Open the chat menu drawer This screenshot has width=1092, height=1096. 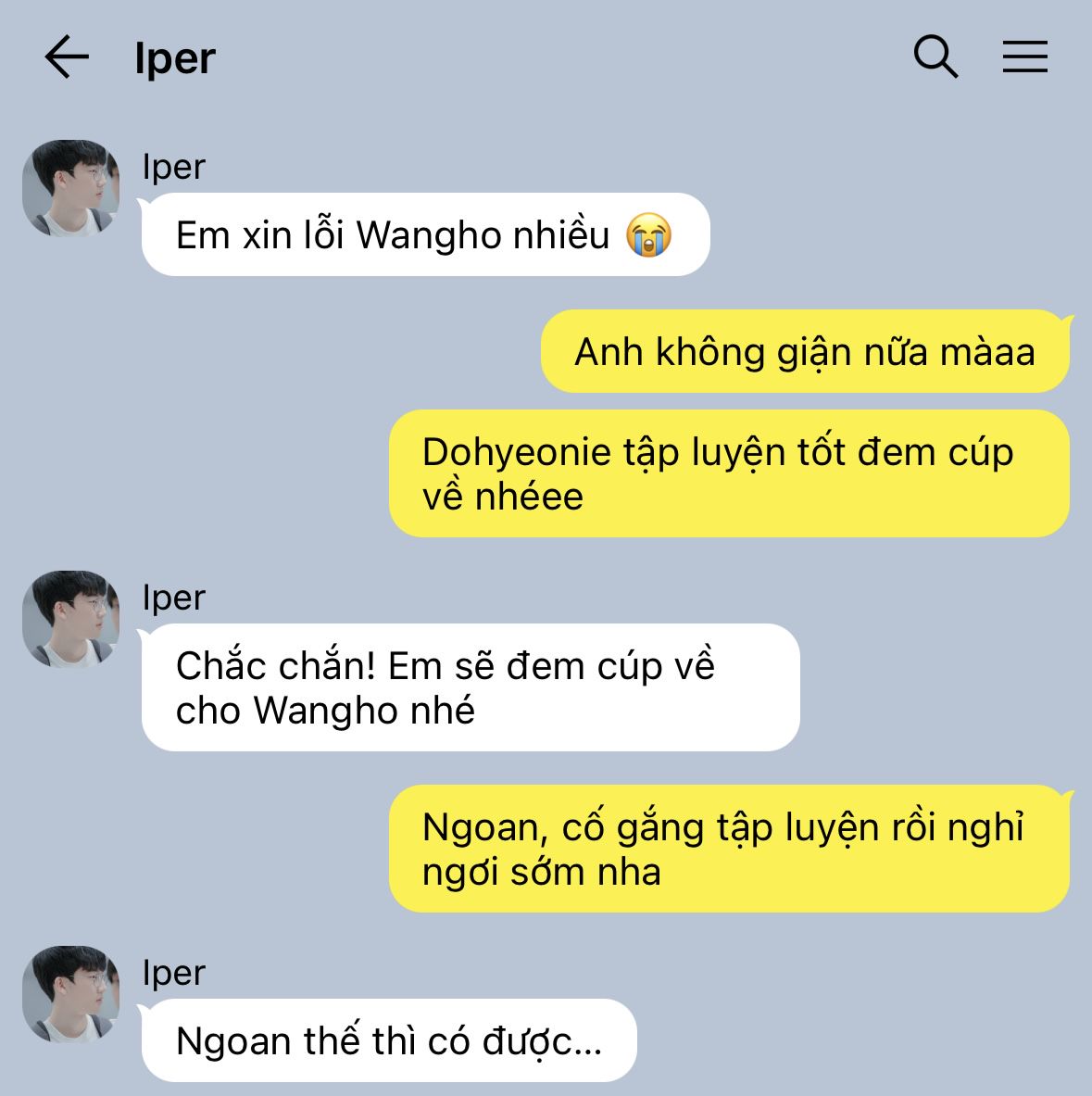pyautogui.click(x=1024, y=57)
